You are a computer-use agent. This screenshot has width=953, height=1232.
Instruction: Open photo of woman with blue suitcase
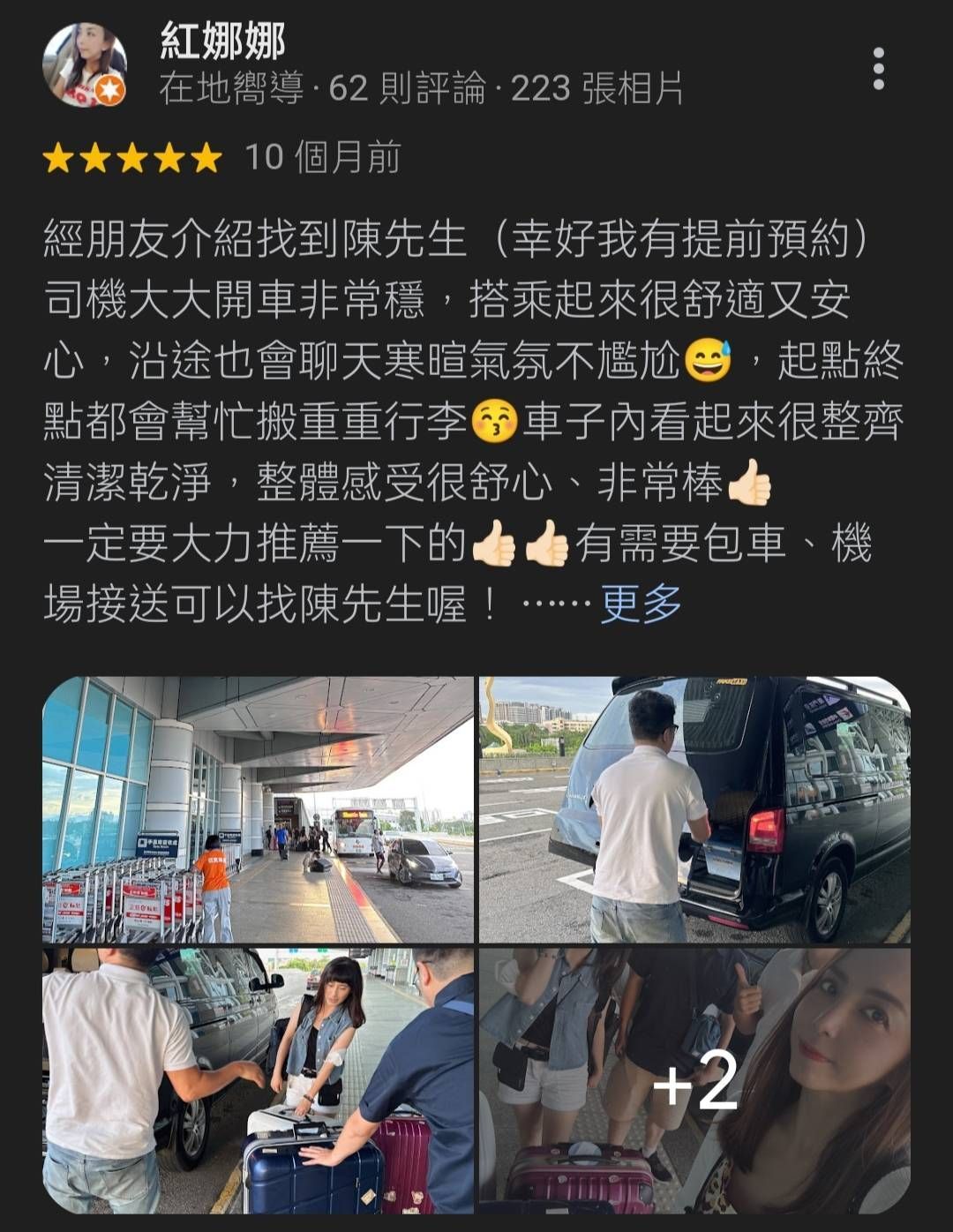258,1080
